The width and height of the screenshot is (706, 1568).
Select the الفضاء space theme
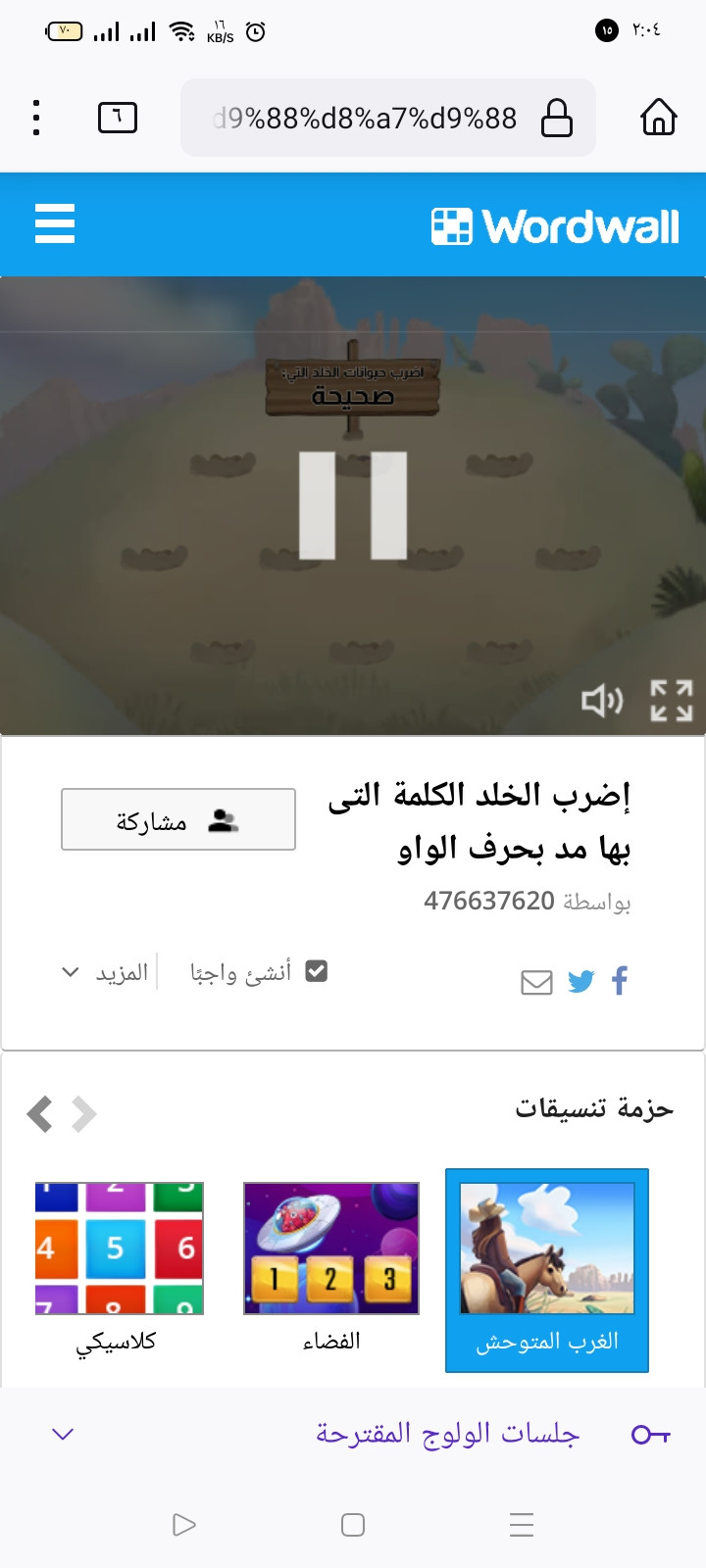[x=331, y=1264]
